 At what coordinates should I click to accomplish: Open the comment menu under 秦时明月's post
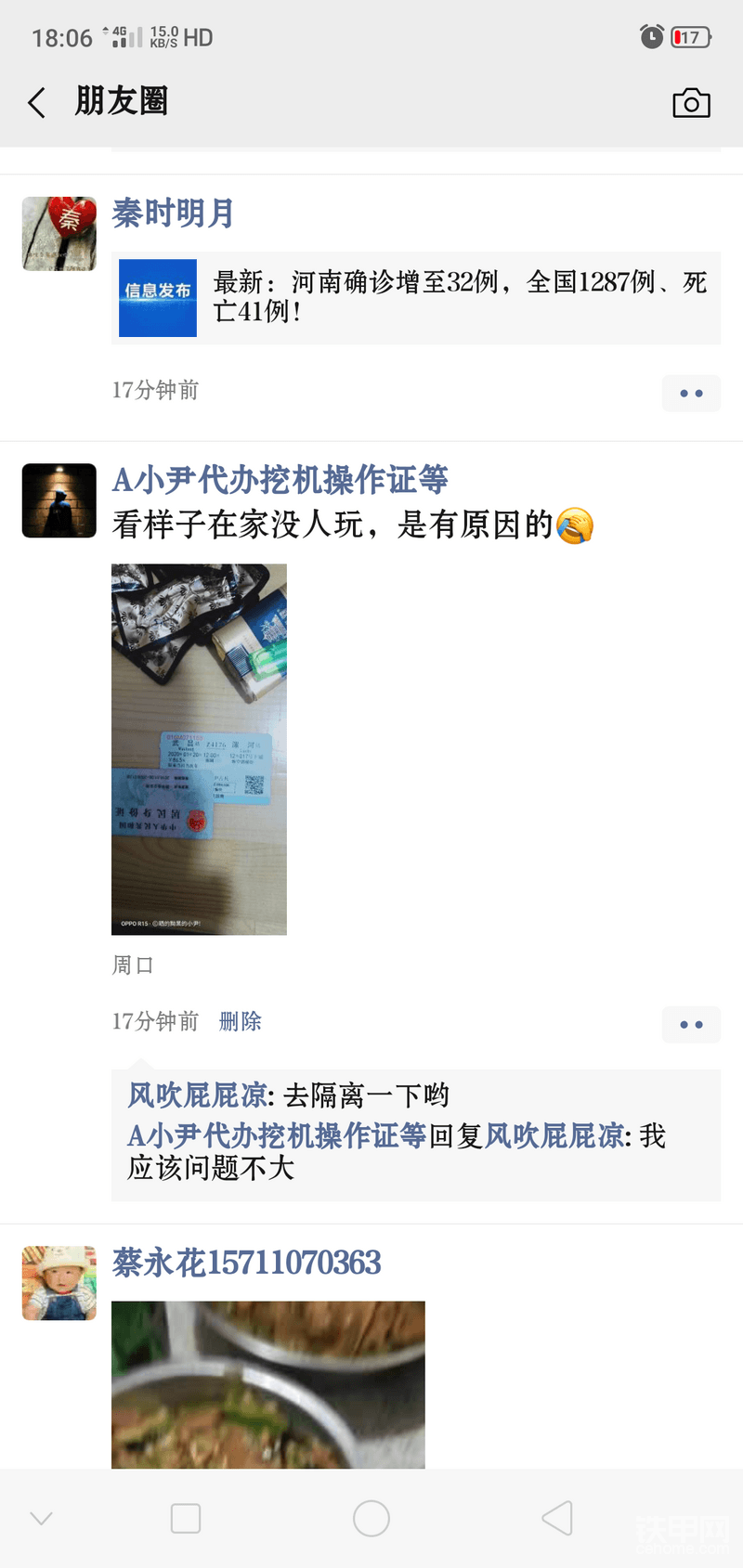pos(691,394)
